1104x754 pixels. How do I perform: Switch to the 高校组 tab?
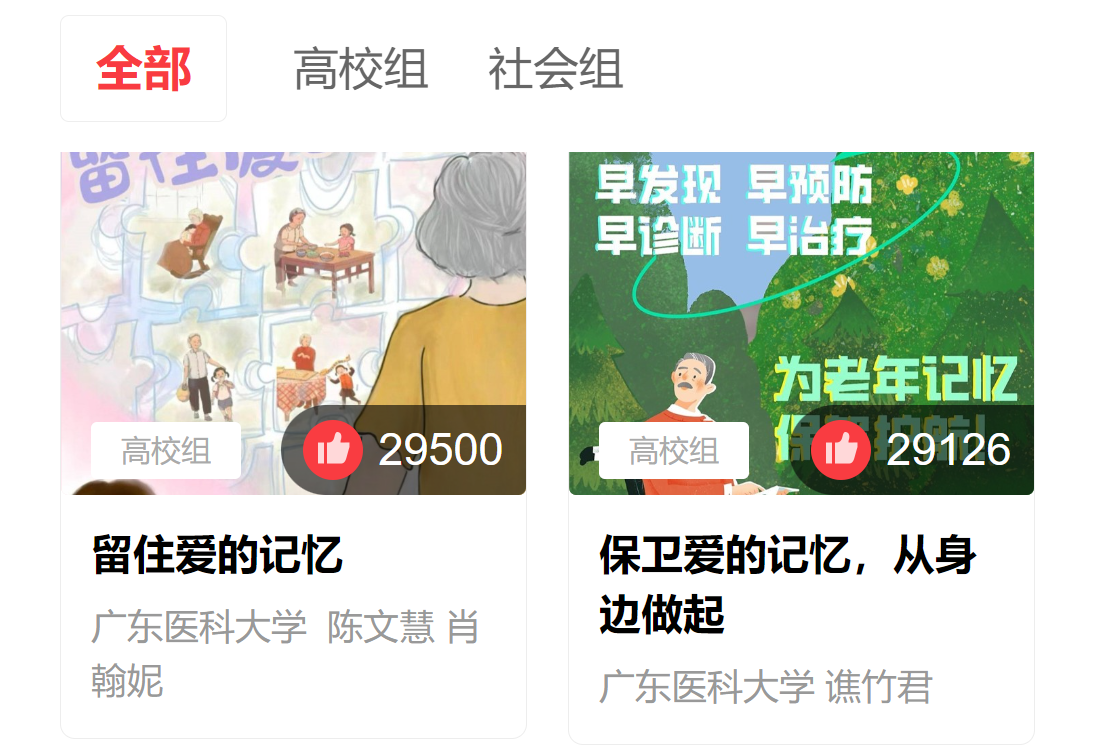[361, 70]
